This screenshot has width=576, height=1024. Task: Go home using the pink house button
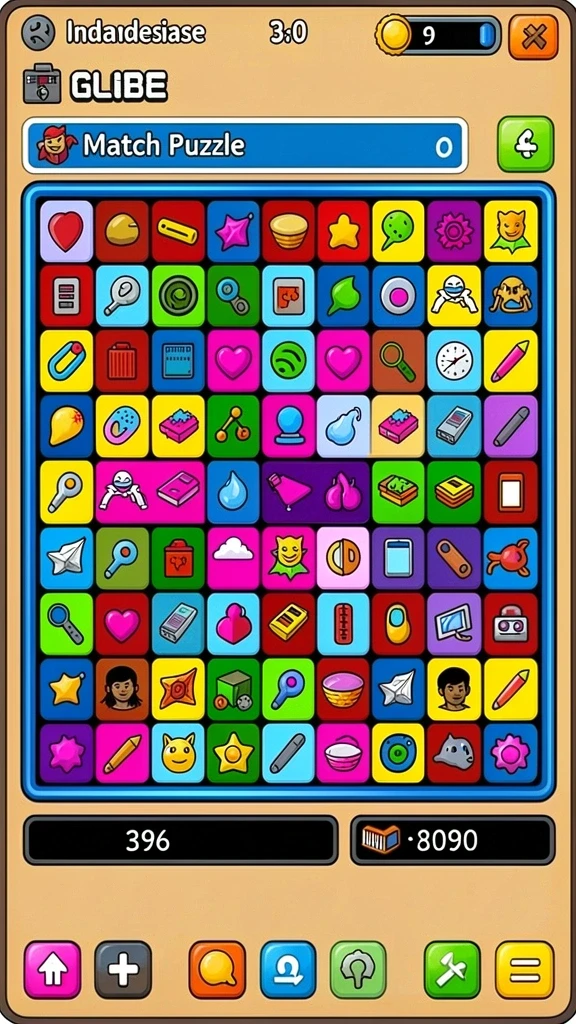52,970
